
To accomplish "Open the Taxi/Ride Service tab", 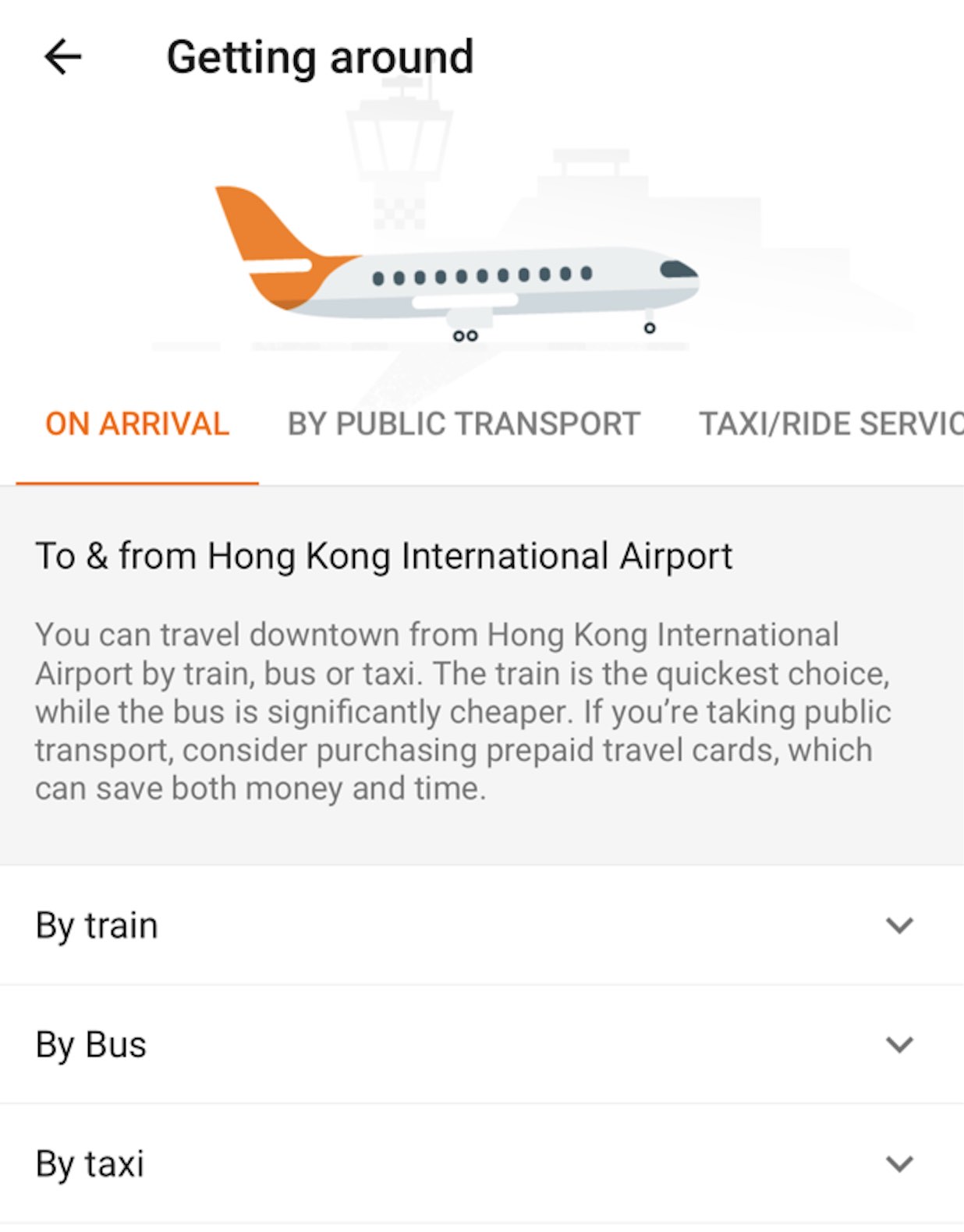I will click(830, 424).
